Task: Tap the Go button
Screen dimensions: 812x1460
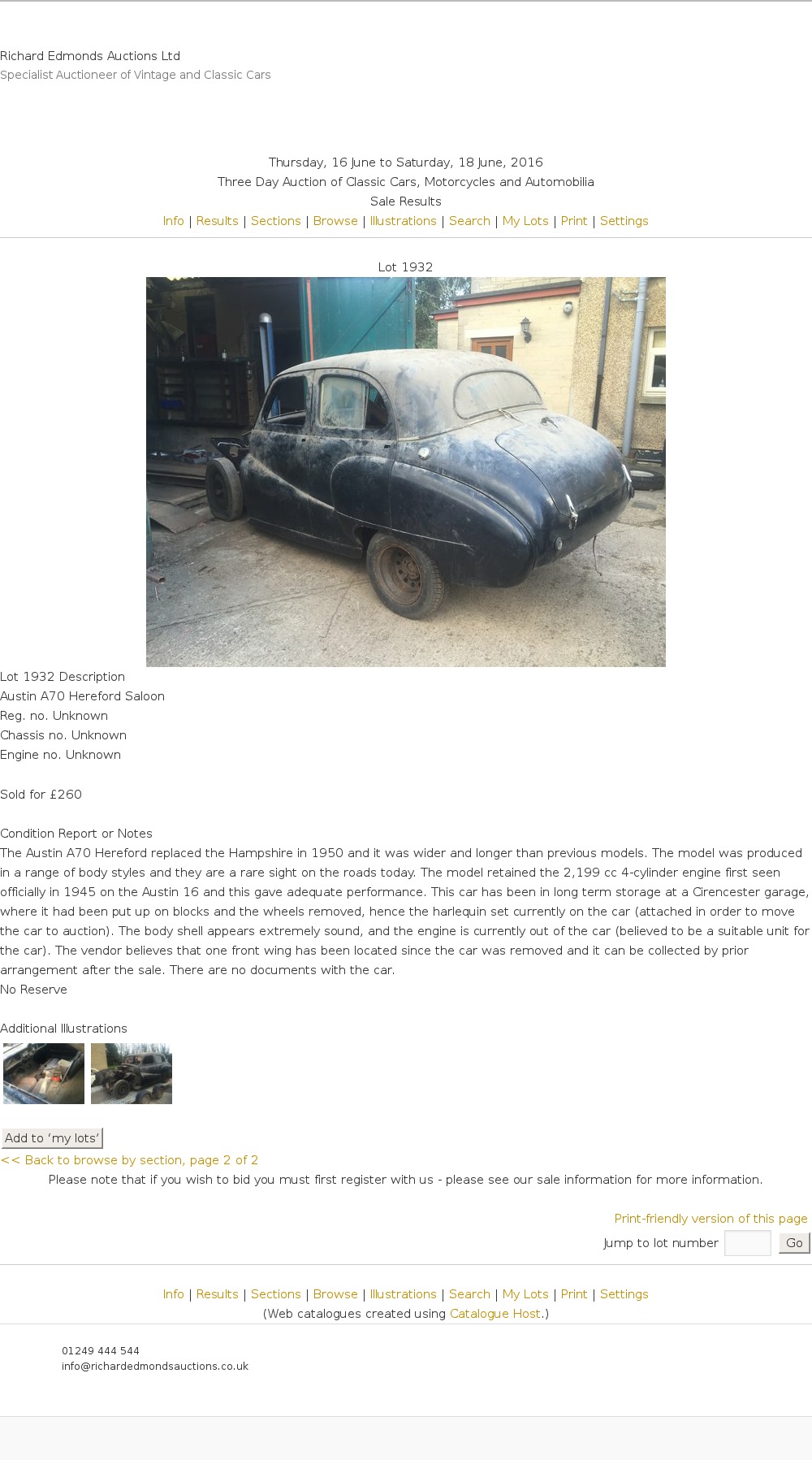Action: pos(794,1243)
